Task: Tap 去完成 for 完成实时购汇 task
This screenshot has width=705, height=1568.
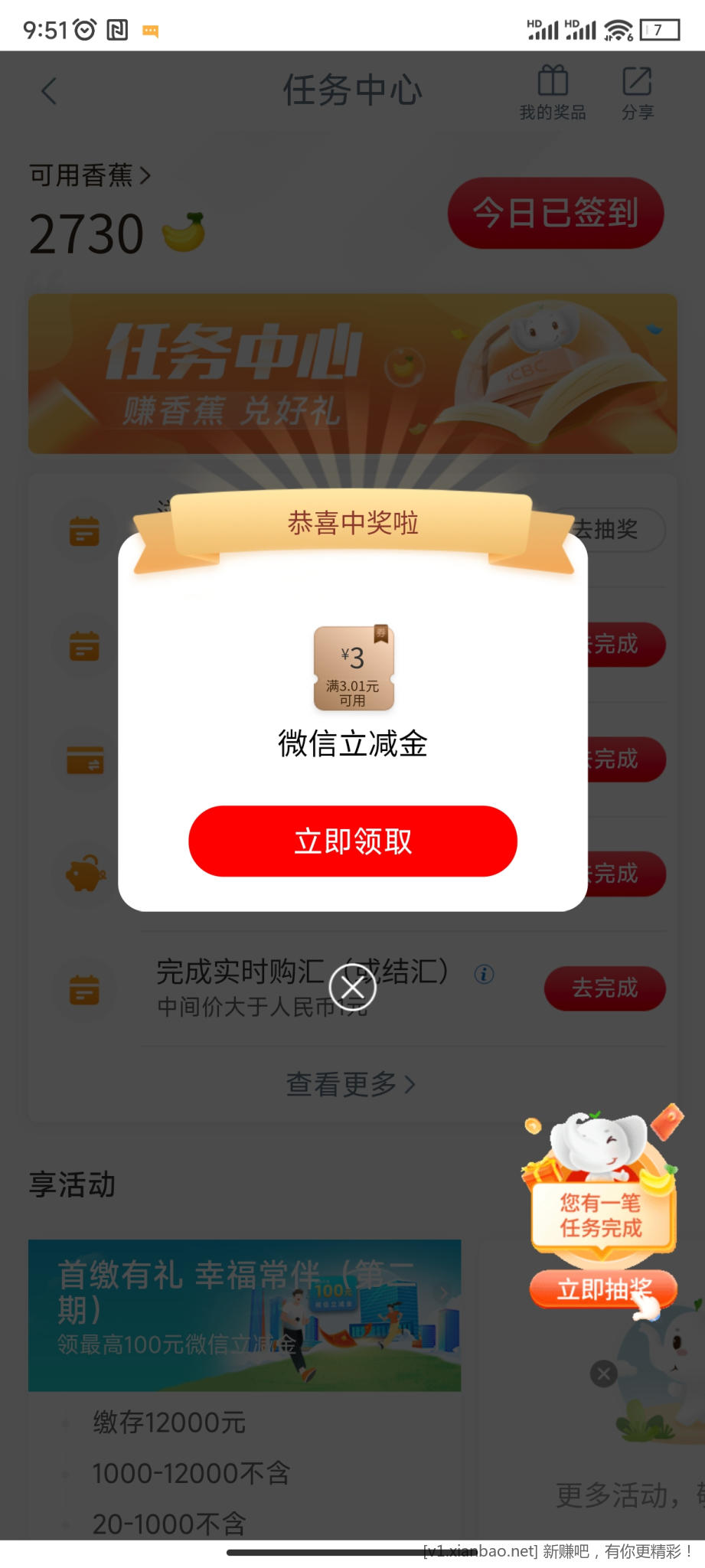Action: [604, 988]
